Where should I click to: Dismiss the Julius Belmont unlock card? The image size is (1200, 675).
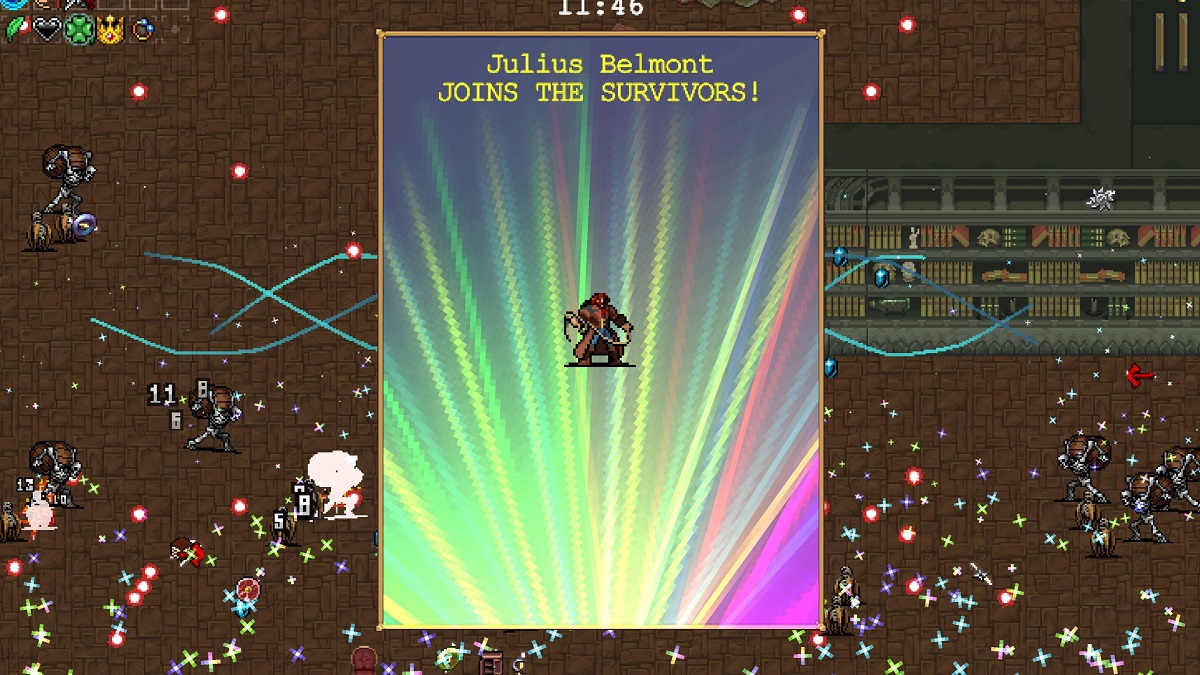pyautogui.click(x=600, y=330)
